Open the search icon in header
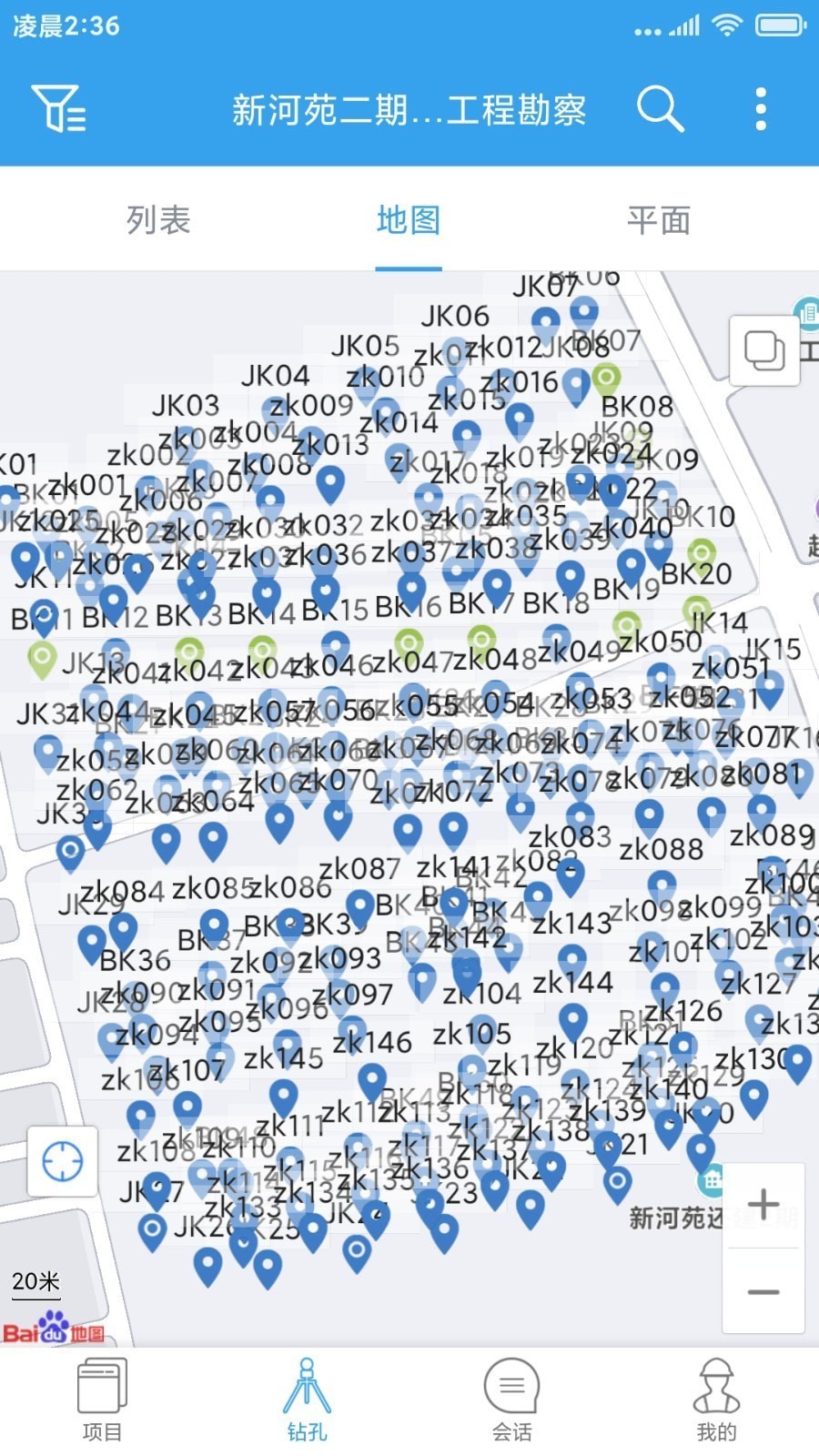 (660, 109)
